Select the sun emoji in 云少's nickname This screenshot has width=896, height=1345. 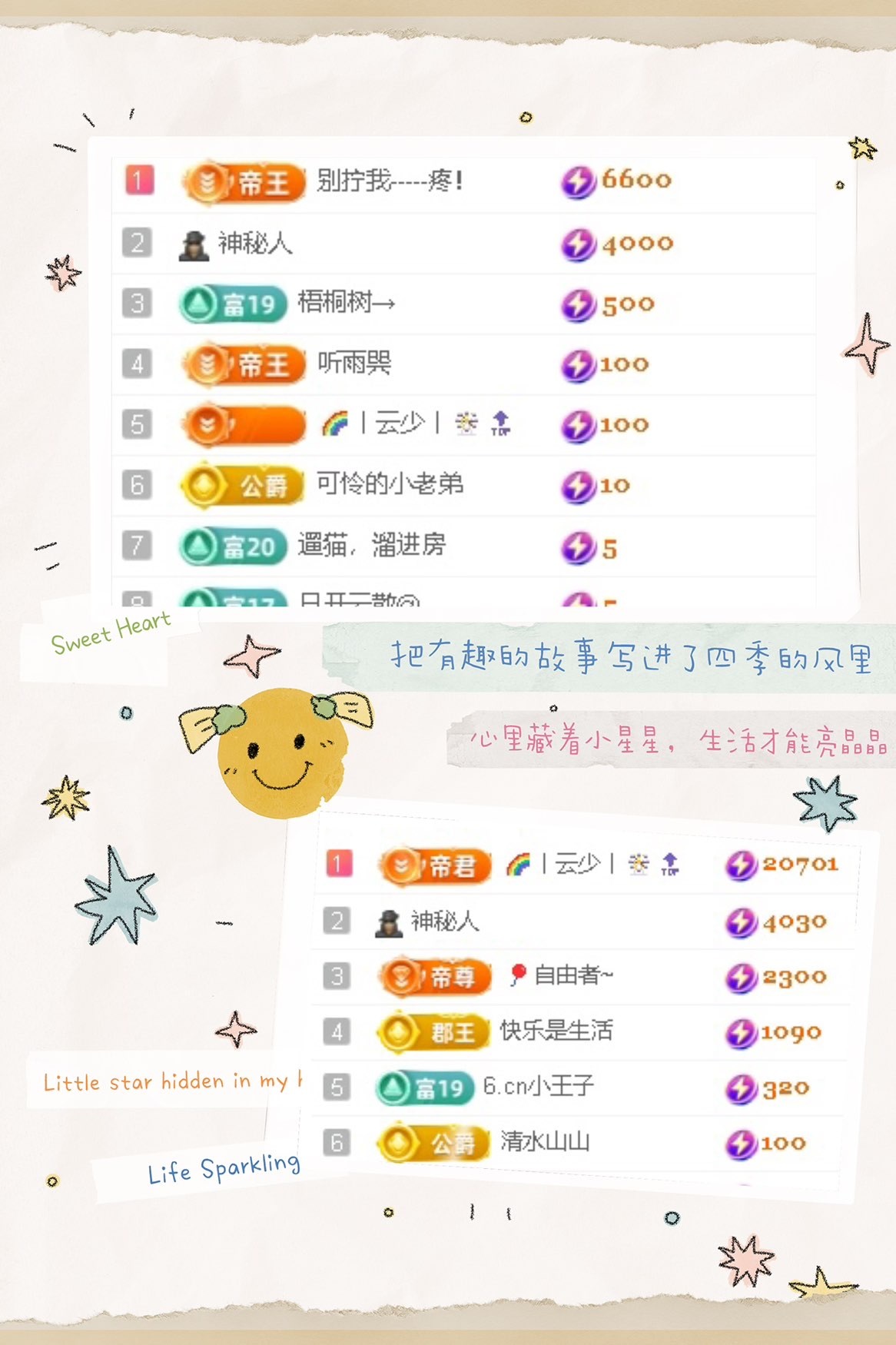point(465,422)
